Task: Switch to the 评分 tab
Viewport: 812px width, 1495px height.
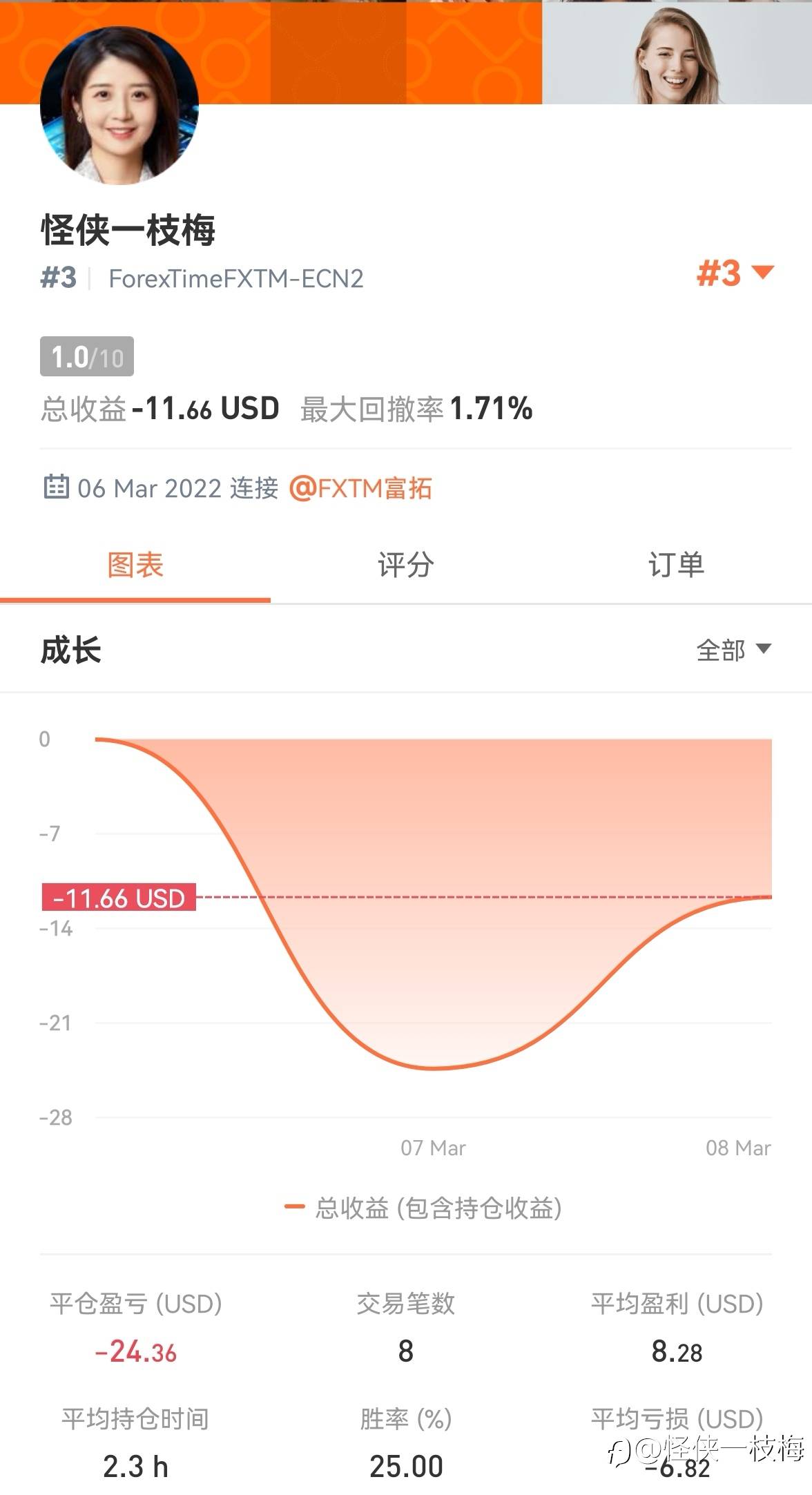Action: (x=406, y=565)
